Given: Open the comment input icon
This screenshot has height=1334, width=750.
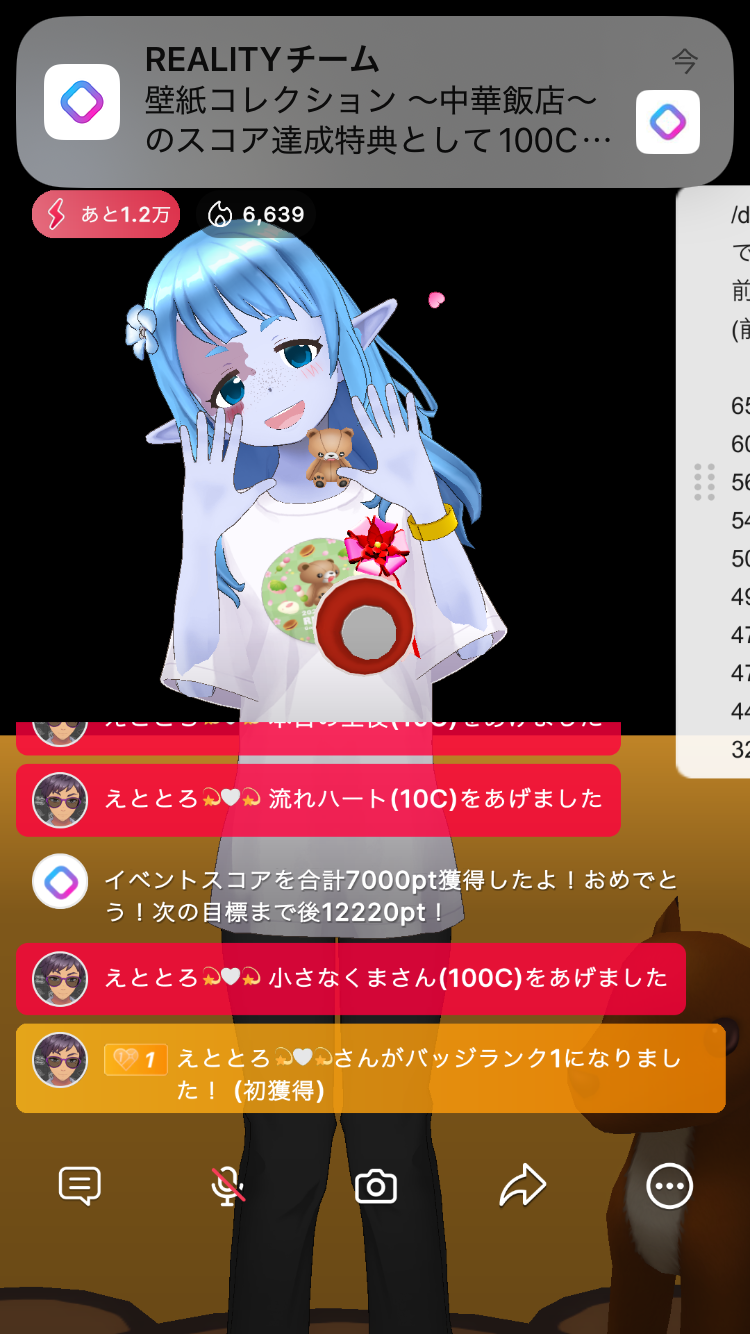Looking at the screenshot, I should pyautogui.click(x=80, y=1187).
